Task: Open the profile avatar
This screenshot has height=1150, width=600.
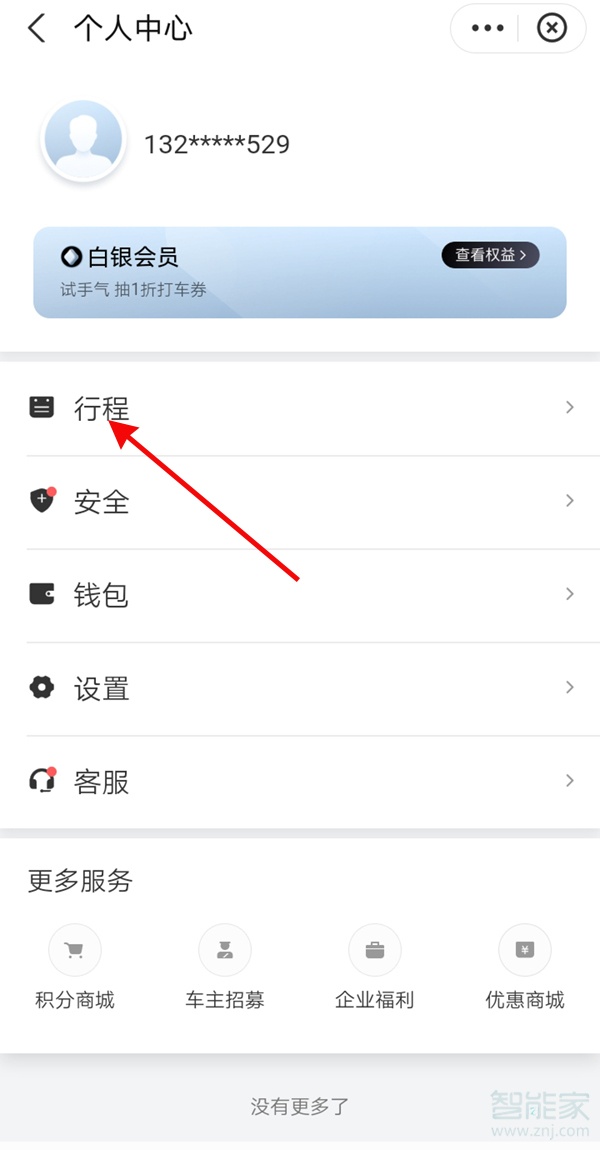Action: (82, 141)
